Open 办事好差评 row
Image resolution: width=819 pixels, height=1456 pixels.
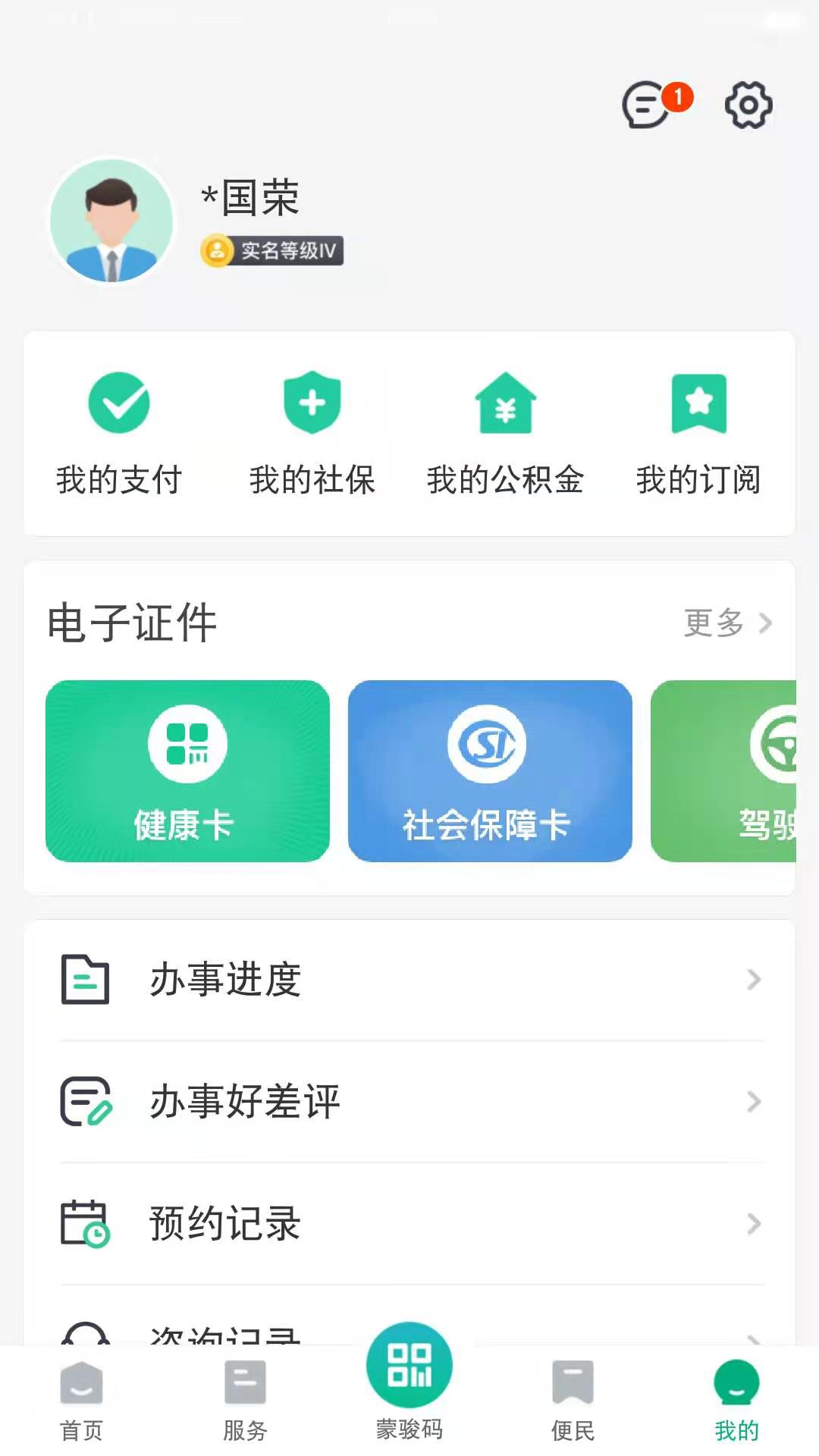[409, 1102]
